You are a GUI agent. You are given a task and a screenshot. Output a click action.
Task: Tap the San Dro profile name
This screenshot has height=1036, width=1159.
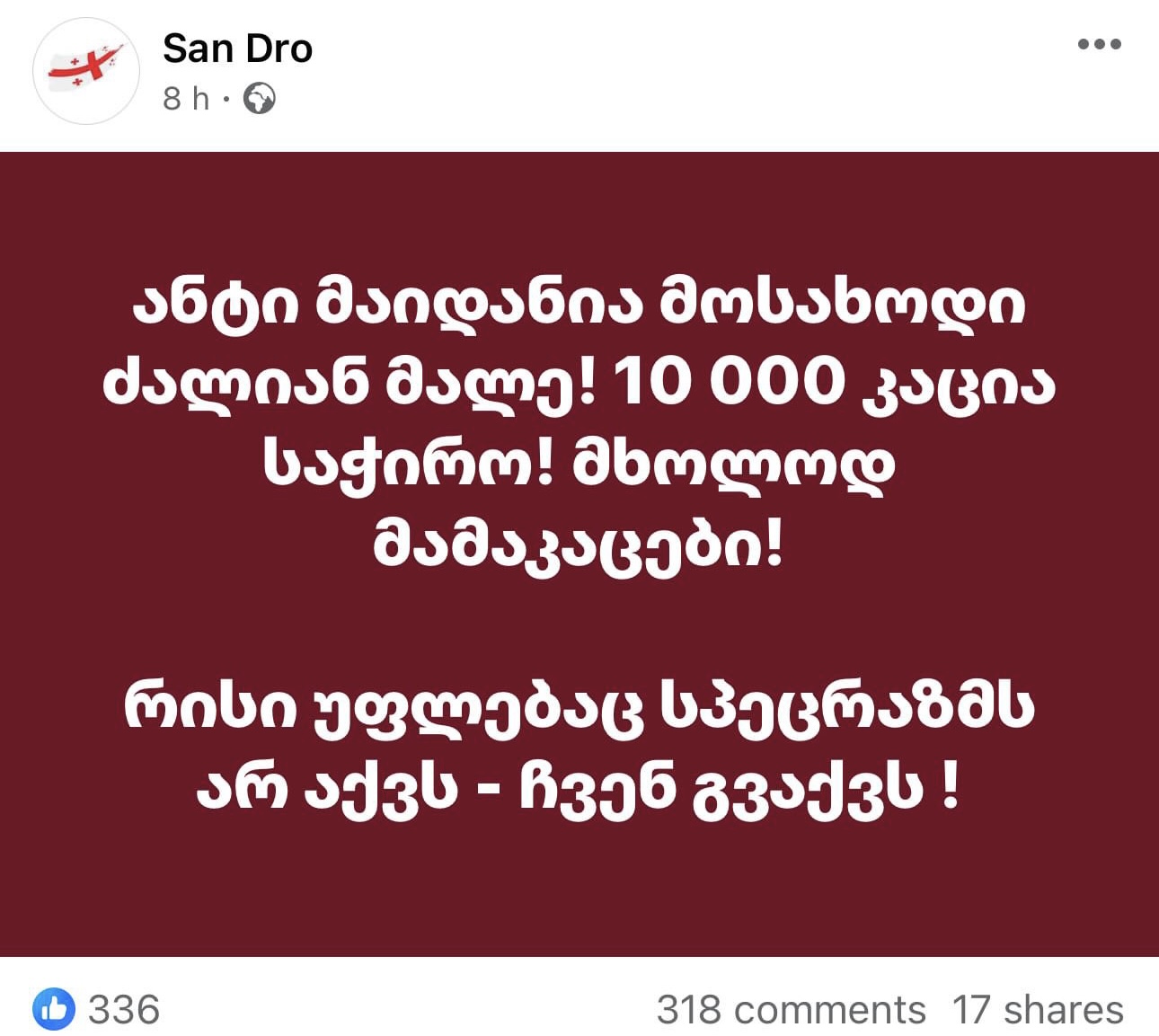pos(237,49)
